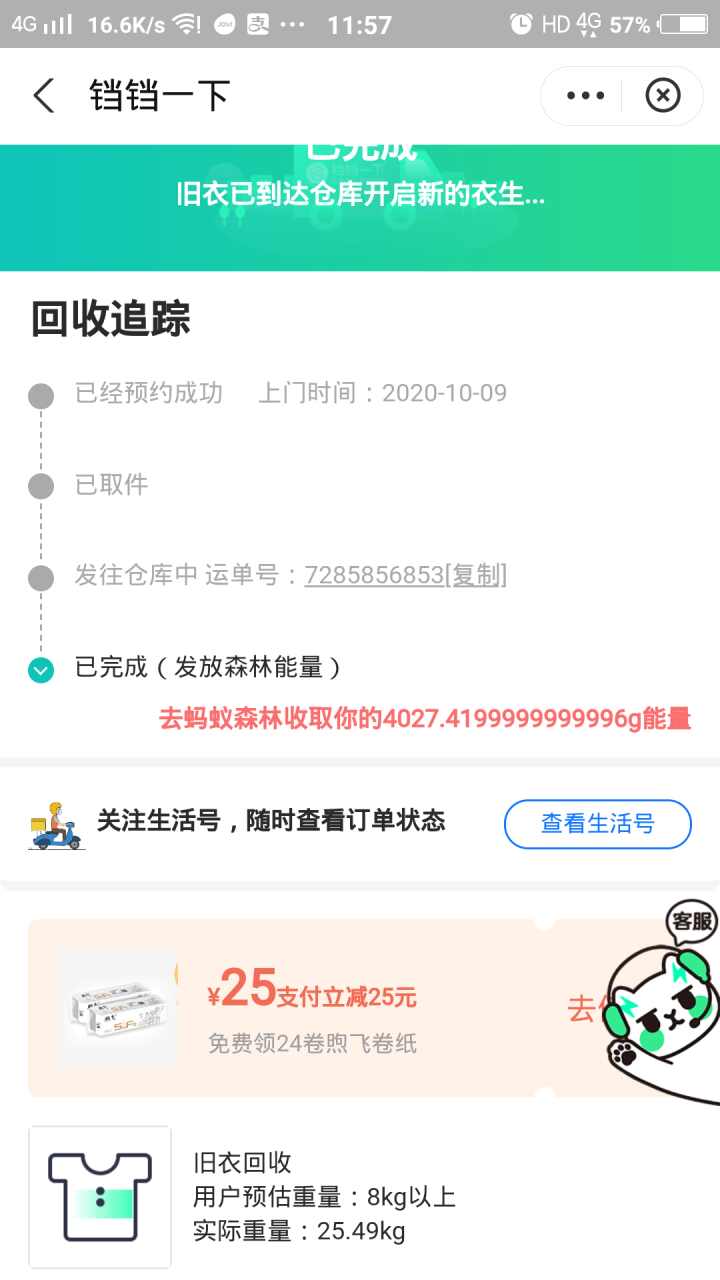The image size is (720, 1280).
Task: Go back from 铛铛一下 page
Action: 44,96
